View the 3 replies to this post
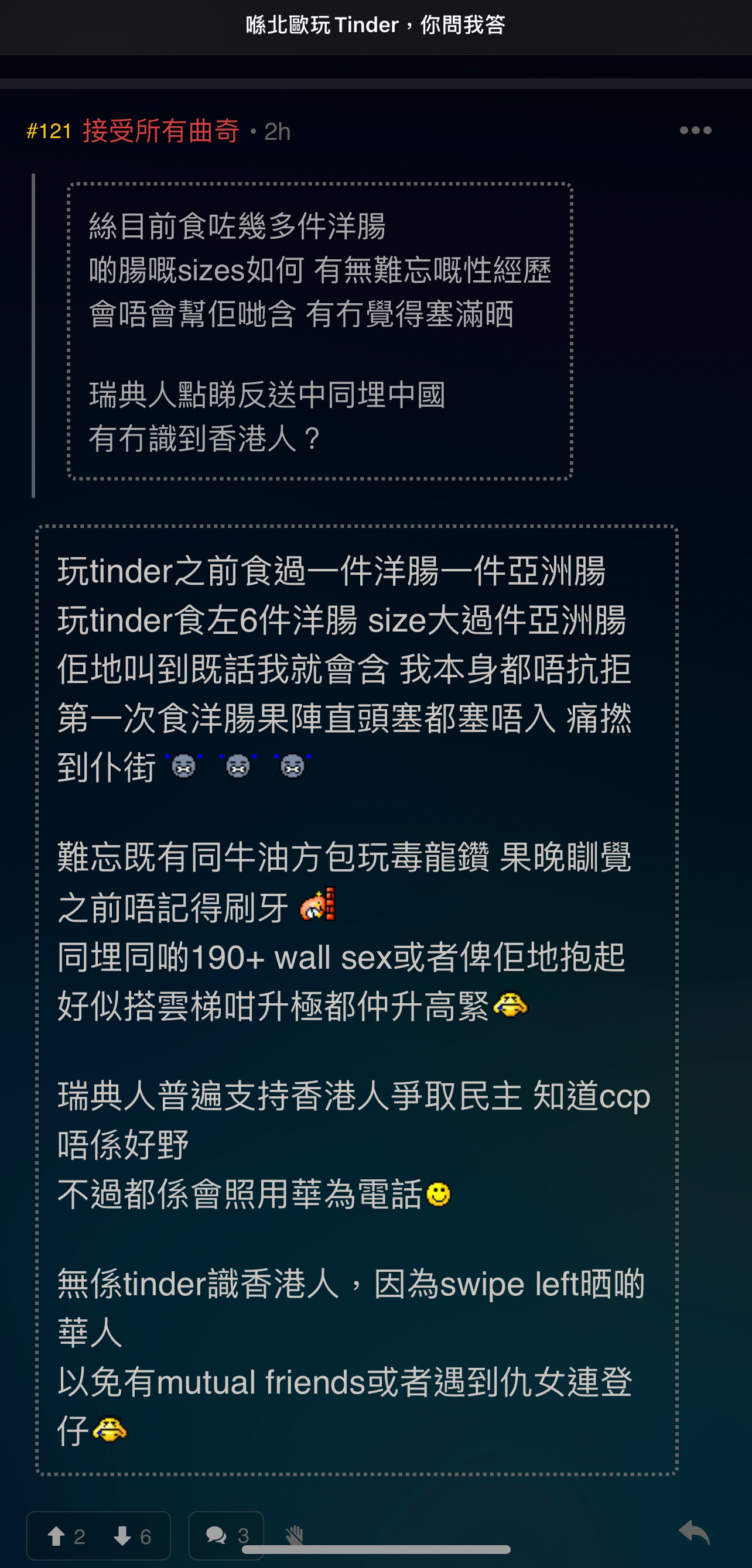Image resolution: width=752 pixels, height=1568 pixels. pyautogui.click(x=227, y=1535)
